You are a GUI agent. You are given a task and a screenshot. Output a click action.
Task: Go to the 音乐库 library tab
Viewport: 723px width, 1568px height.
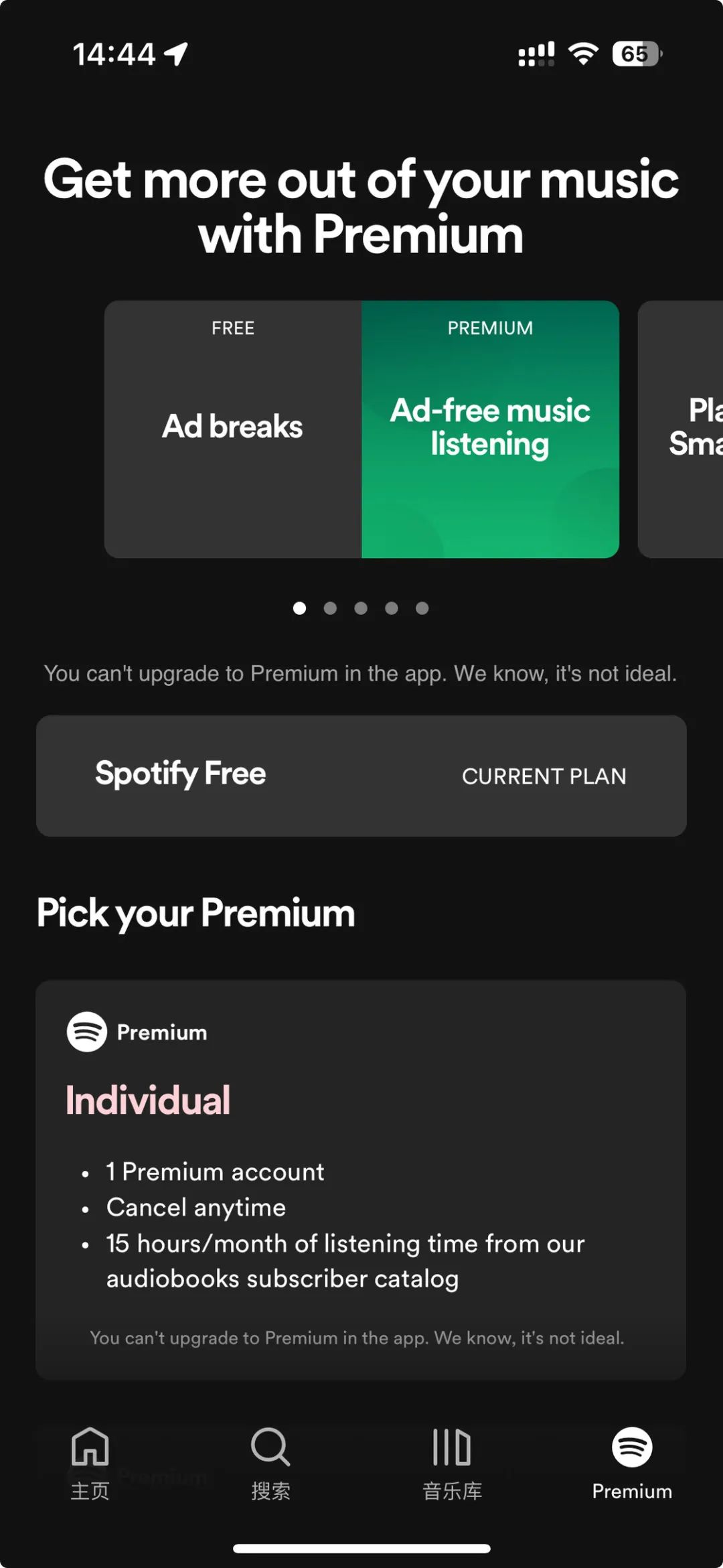coord(452,1462)
